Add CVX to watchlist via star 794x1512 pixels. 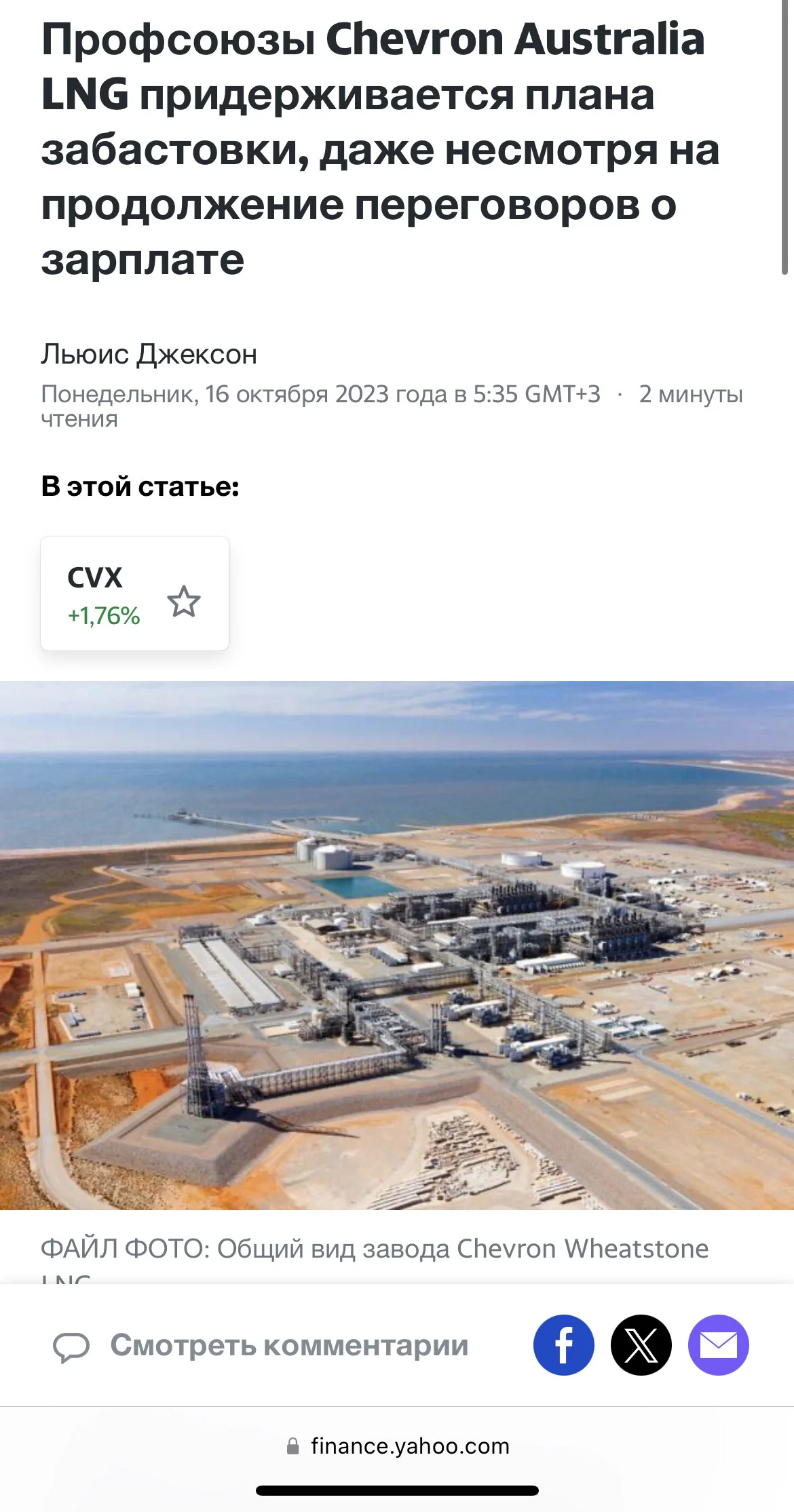coord(184,601)
